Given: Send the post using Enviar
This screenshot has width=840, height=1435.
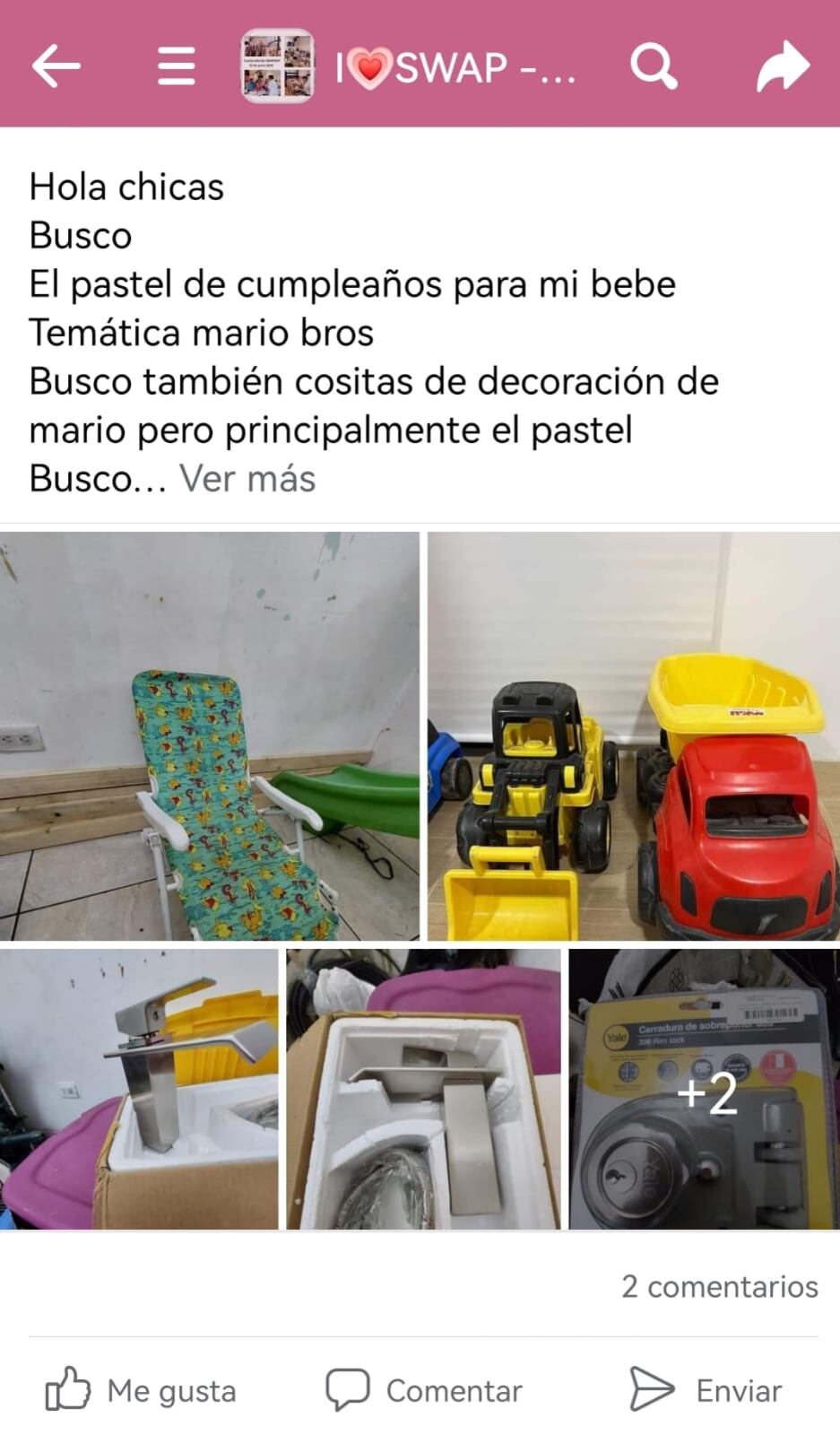Looking at the screenshot, I should 706,1390.
